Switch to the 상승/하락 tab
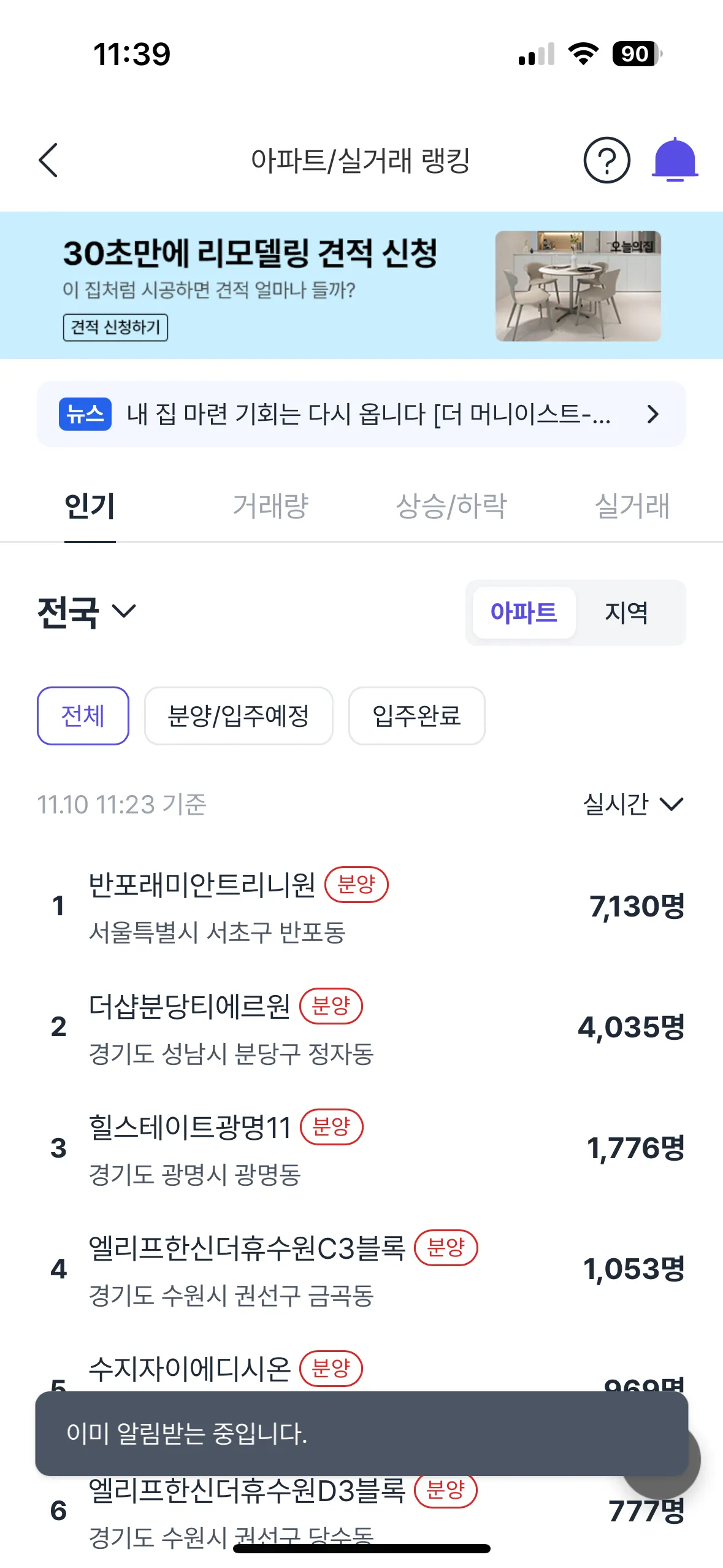Image resolution: width=723 pixels, height=1568 pixels. (451, 506)
